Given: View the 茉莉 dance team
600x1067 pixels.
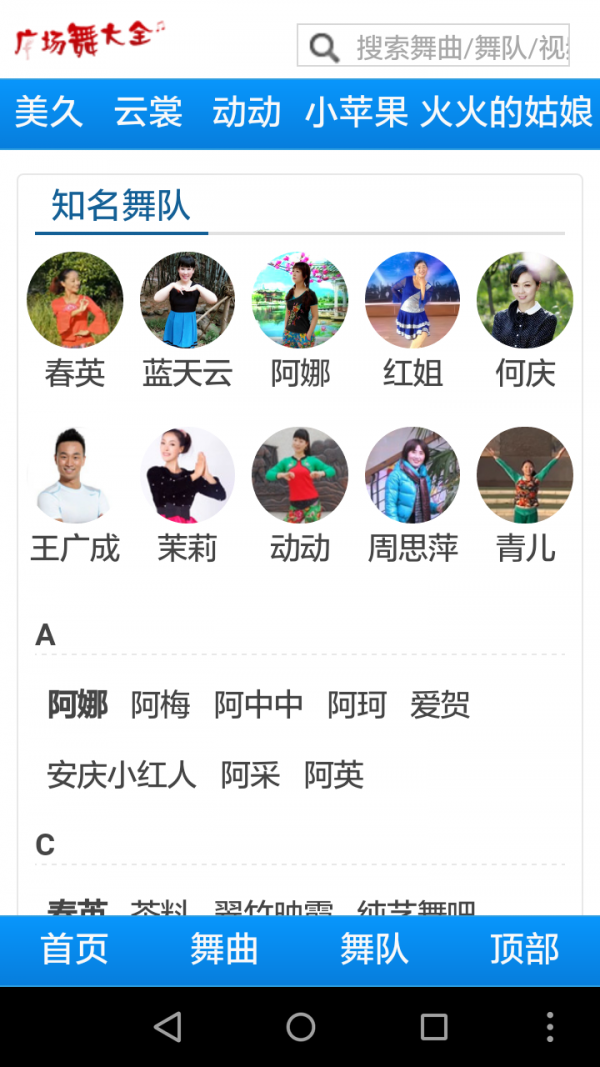Looking at the screenshot, I should point(187,477).
